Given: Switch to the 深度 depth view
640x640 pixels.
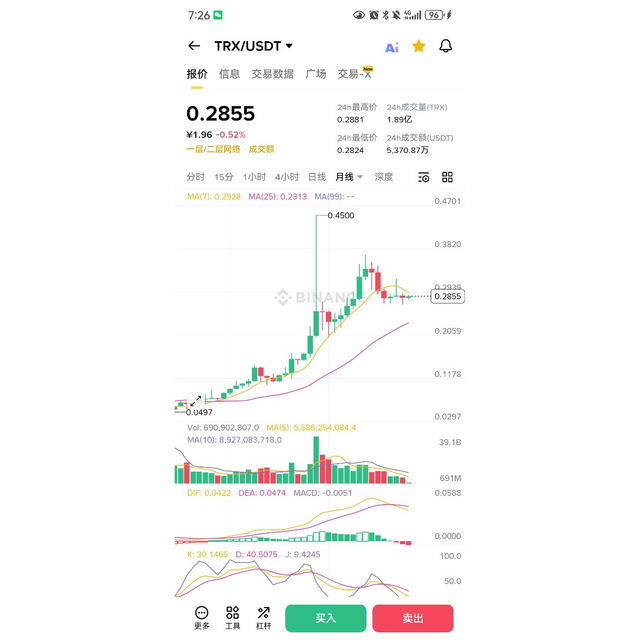Looking at the screenshot, I should (384, 177).
